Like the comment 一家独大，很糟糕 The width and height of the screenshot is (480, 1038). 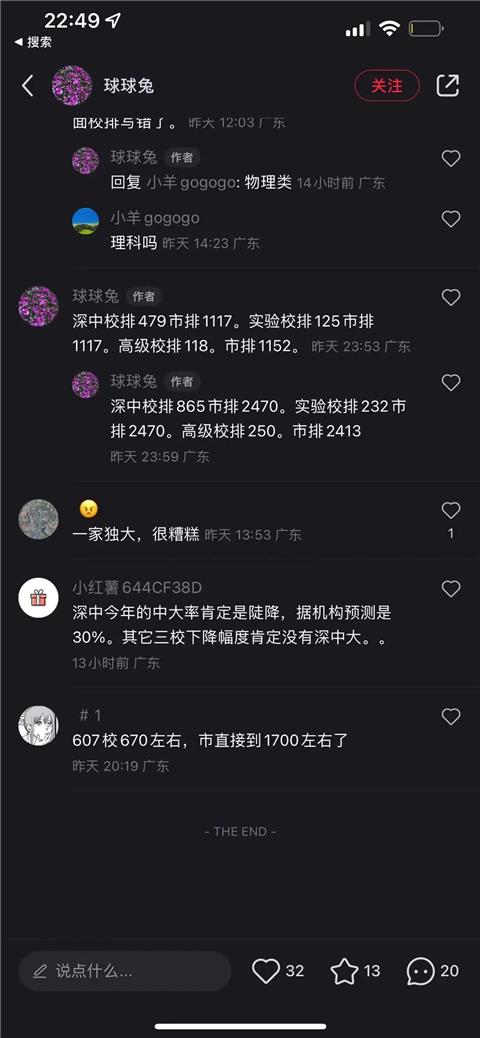coord(451,510)
